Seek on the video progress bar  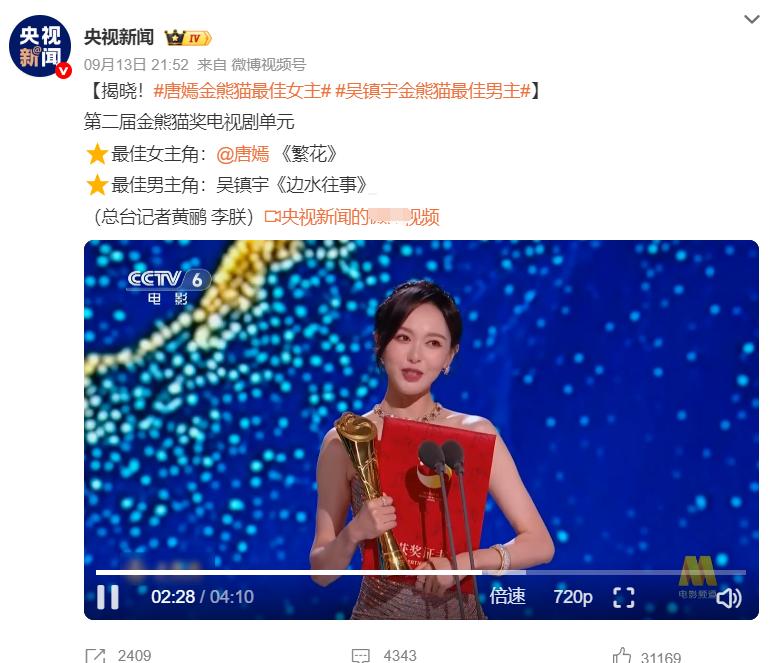(x=420, y=572)
